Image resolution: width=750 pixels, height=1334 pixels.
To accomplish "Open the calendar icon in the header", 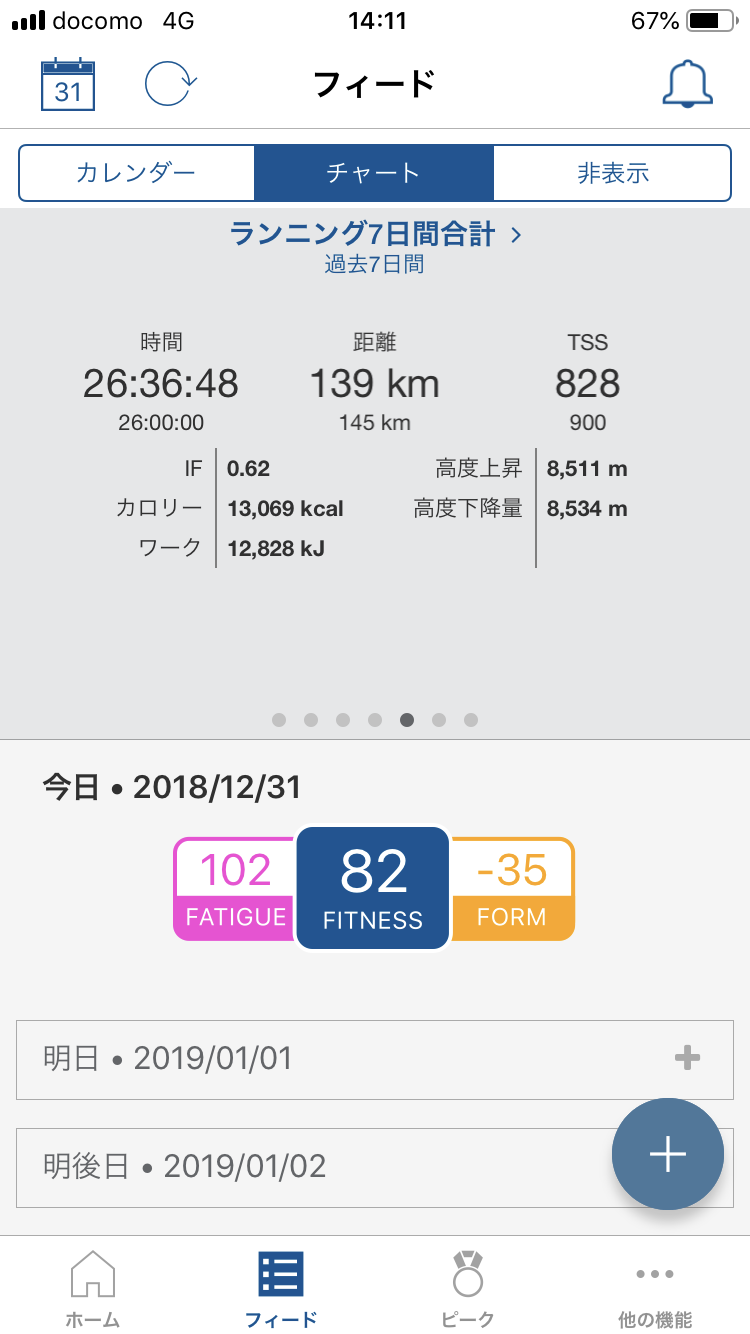I will point(68,84).
